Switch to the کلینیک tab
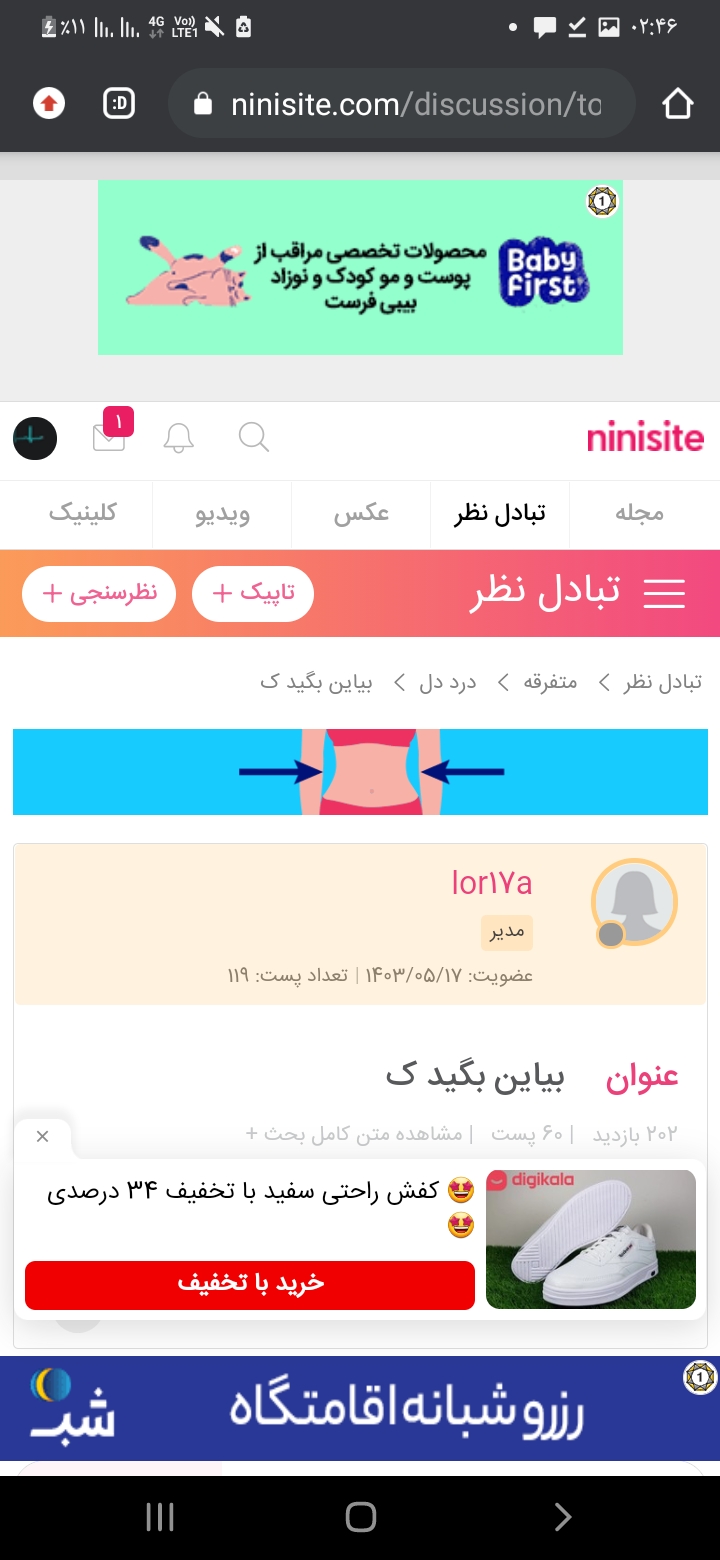This screenshot has height=1560, width=720. click(83, 514)
